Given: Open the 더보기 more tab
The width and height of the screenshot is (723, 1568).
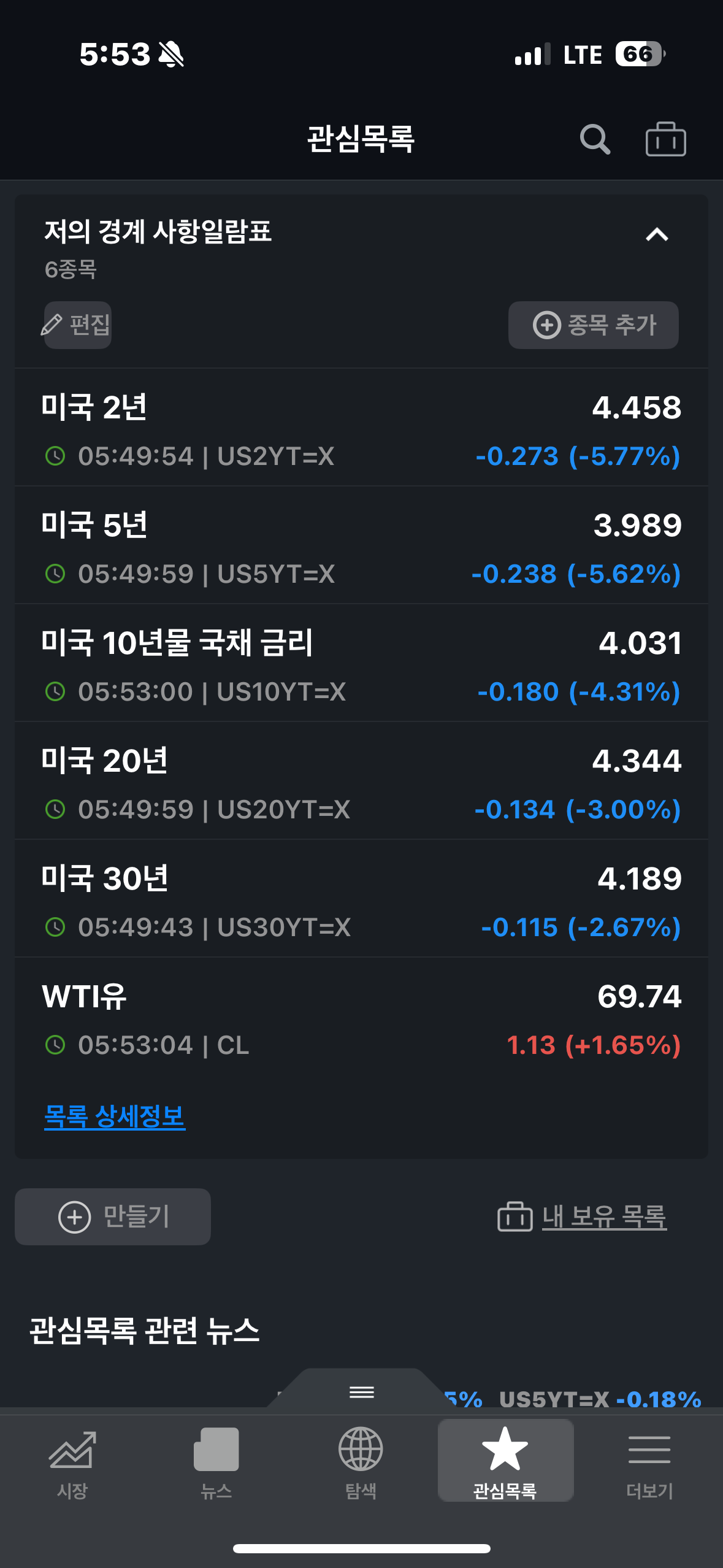Looking at the screenshot, I should coord(649,1463).
